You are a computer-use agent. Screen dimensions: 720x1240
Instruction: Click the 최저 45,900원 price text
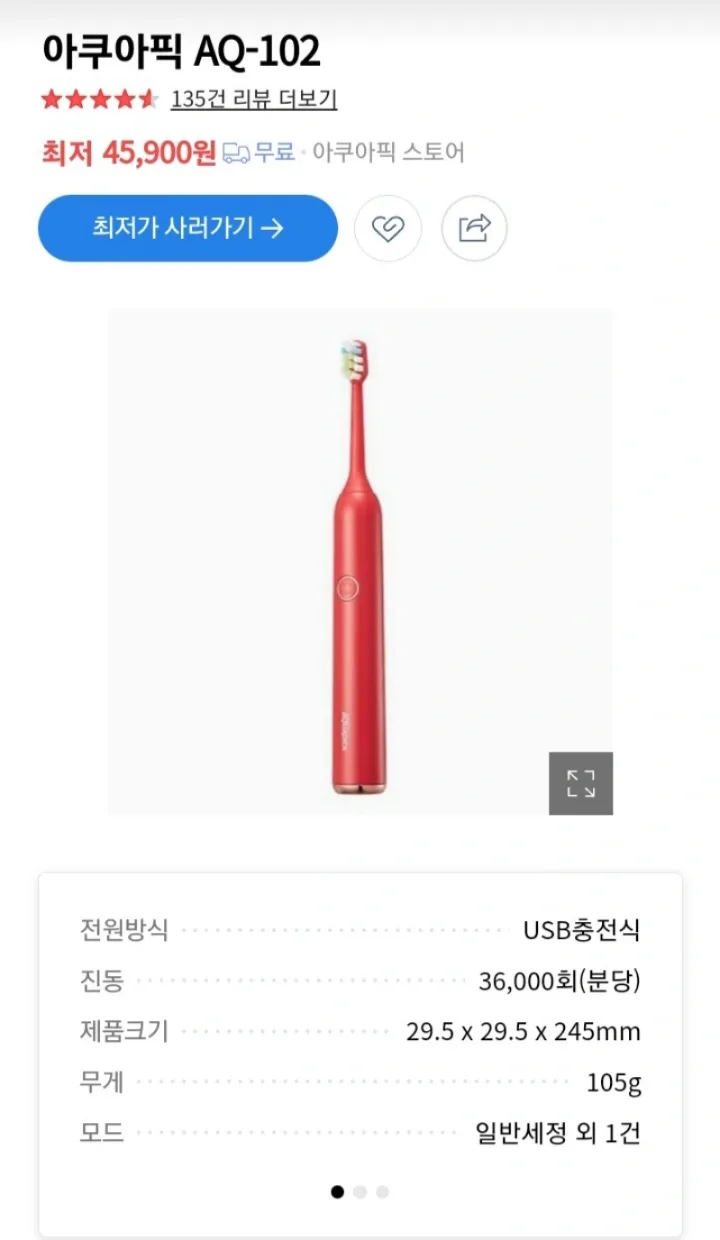pos(130,153)
